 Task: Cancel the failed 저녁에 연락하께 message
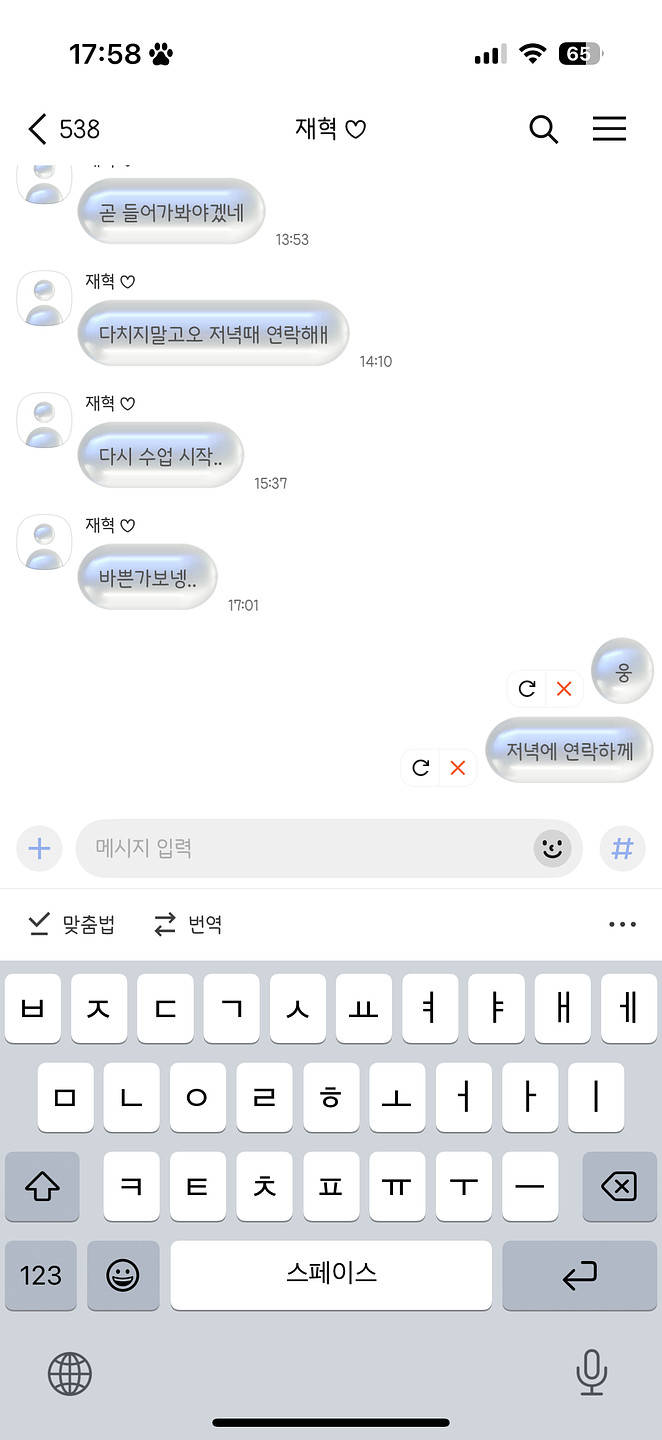coord(458,768)
